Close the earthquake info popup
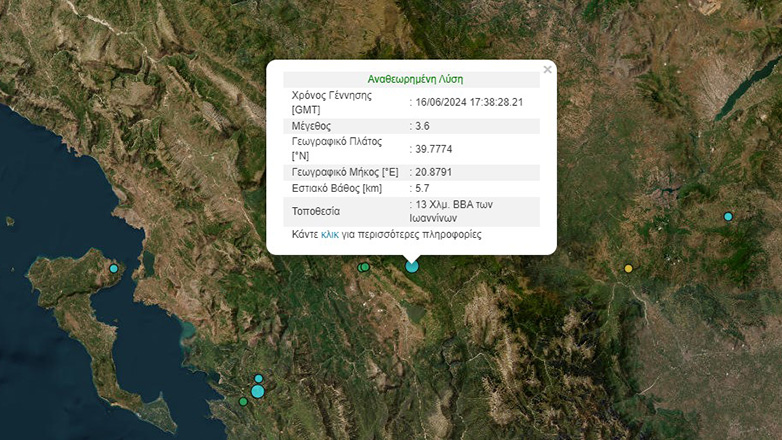This screenshot has height=440, width=782. (x=547, y=70)
